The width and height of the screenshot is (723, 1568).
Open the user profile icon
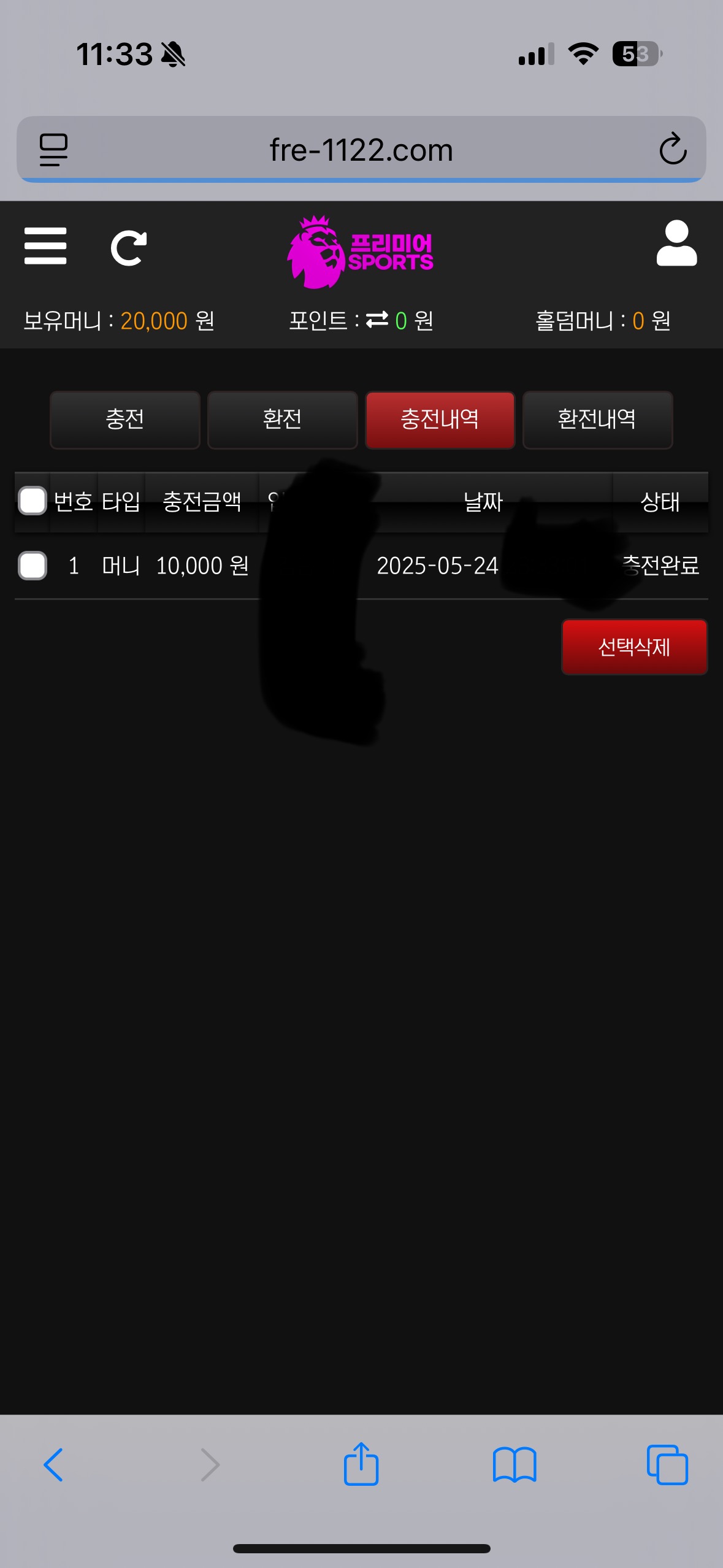tap(676, 244)
